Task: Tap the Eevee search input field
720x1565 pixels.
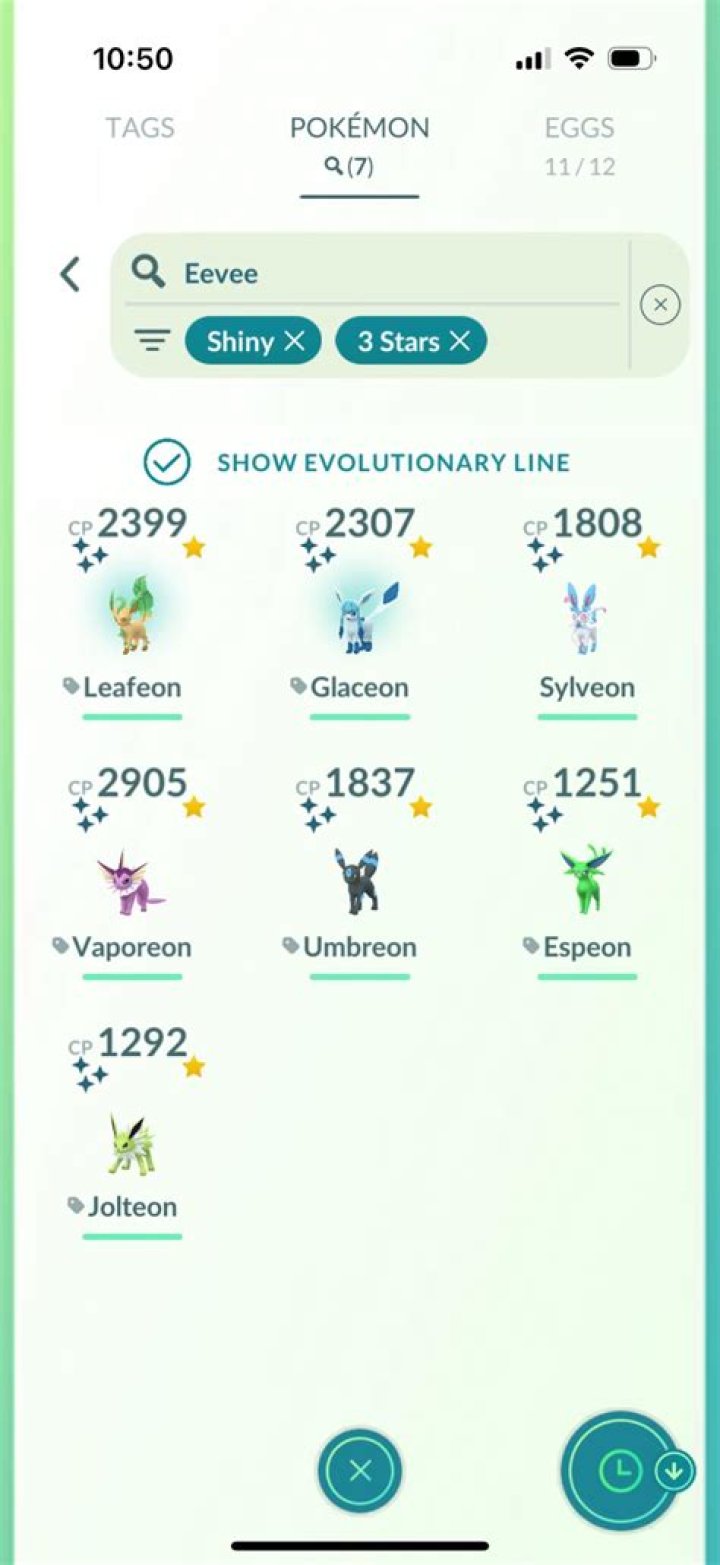Action: 380,273
